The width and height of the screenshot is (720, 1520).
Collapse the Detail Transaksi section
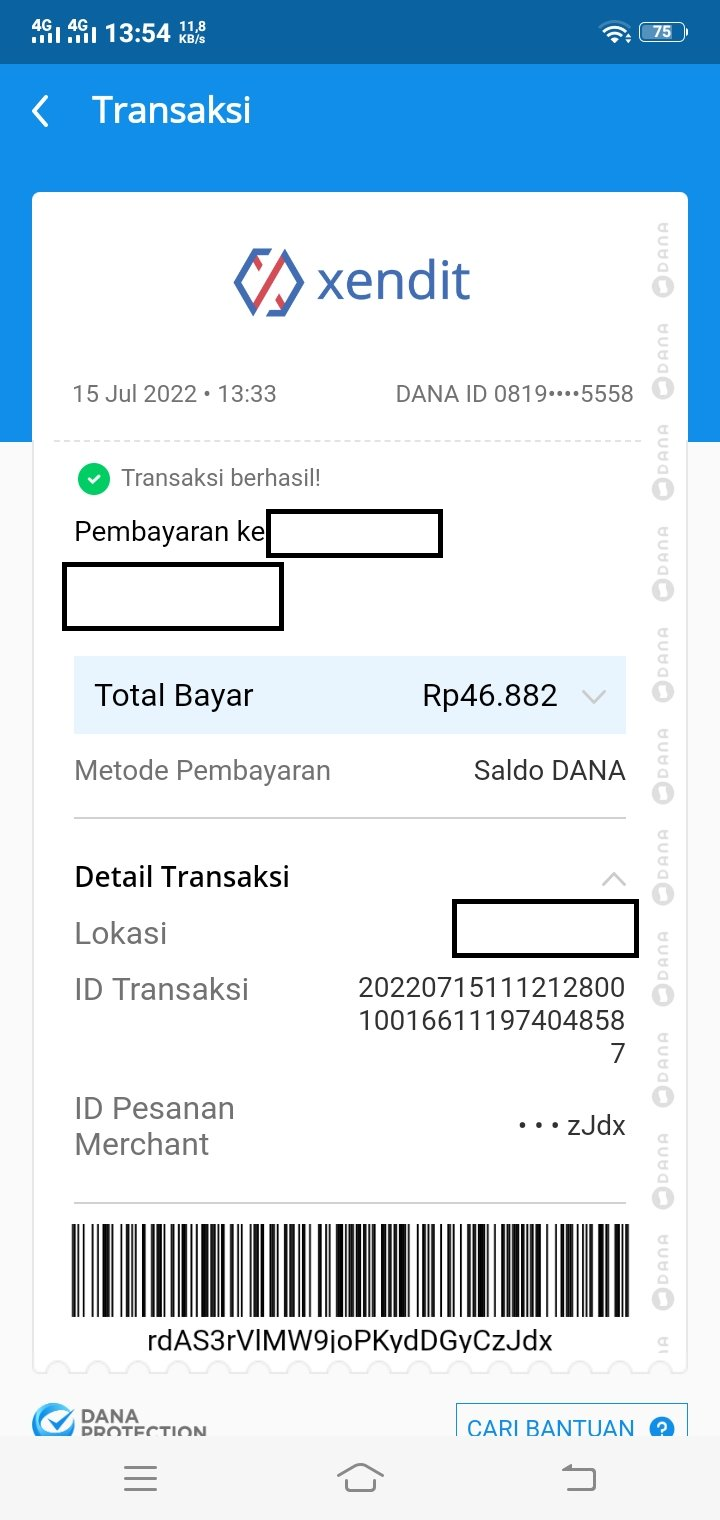click(x=613, y=879)
